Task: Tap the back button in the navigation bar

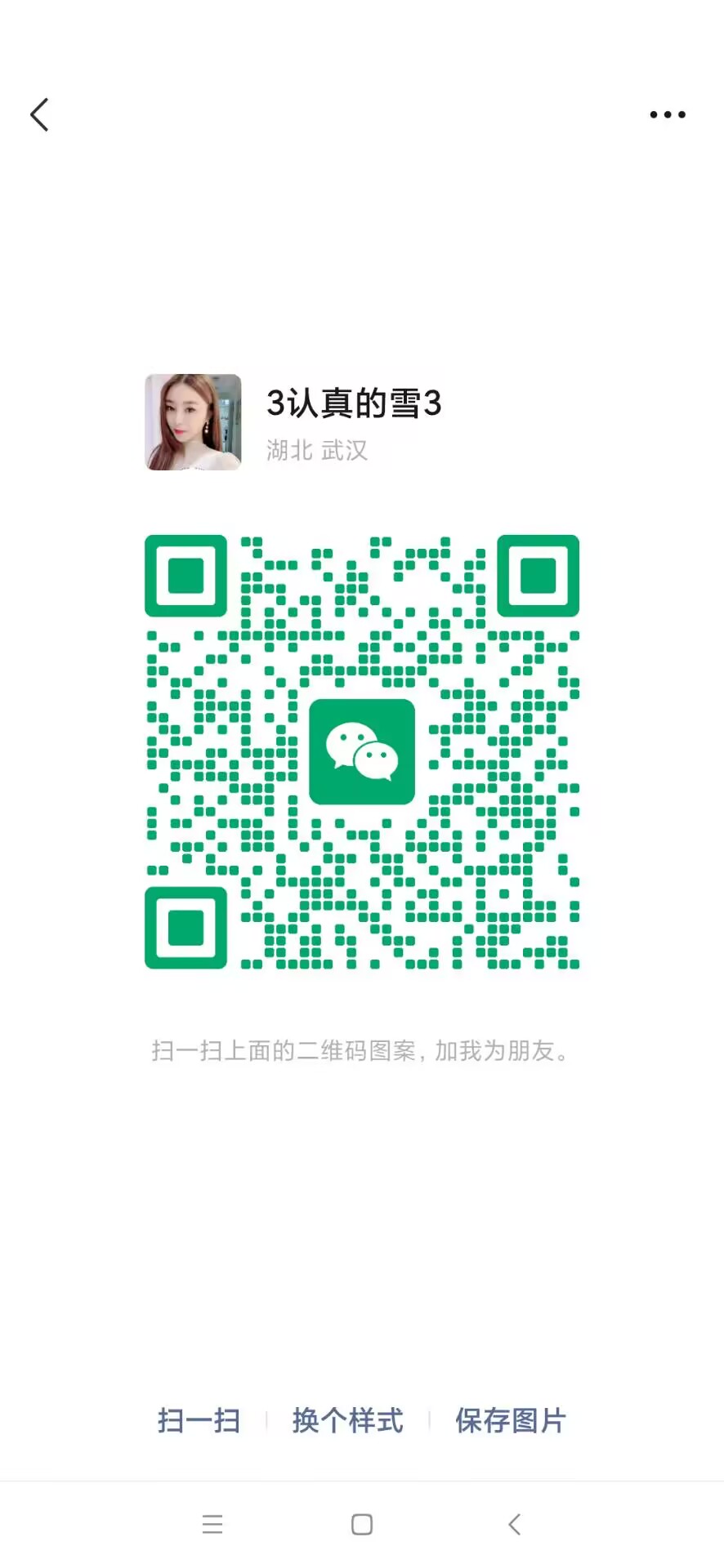Action: point(515,1523)
